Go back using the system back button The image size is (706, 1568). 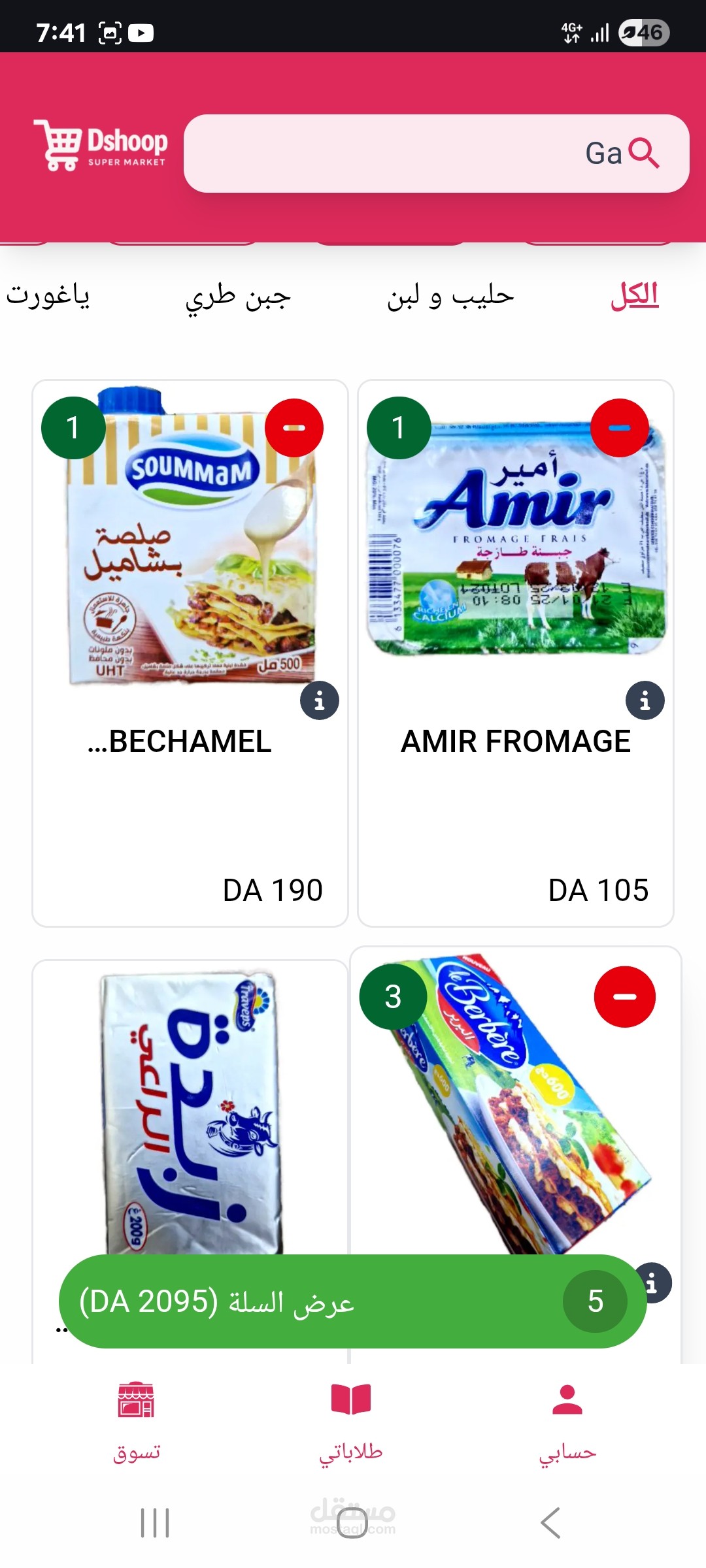coord(550,1523)
